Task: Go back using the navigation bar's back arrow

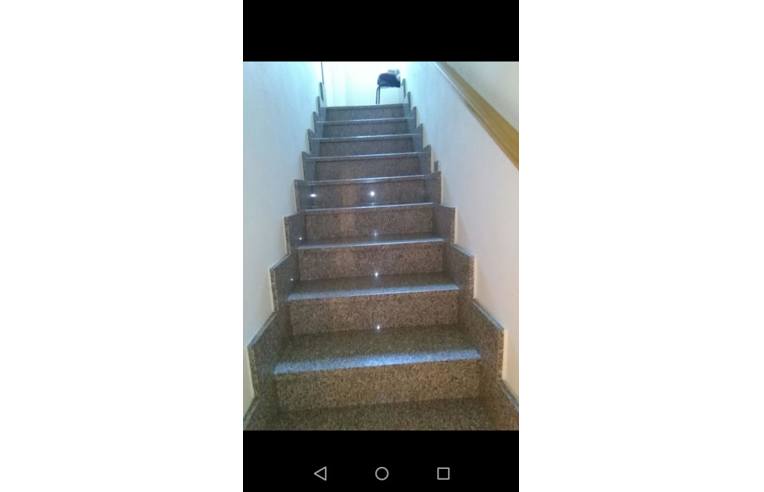Action: point(320,473)
